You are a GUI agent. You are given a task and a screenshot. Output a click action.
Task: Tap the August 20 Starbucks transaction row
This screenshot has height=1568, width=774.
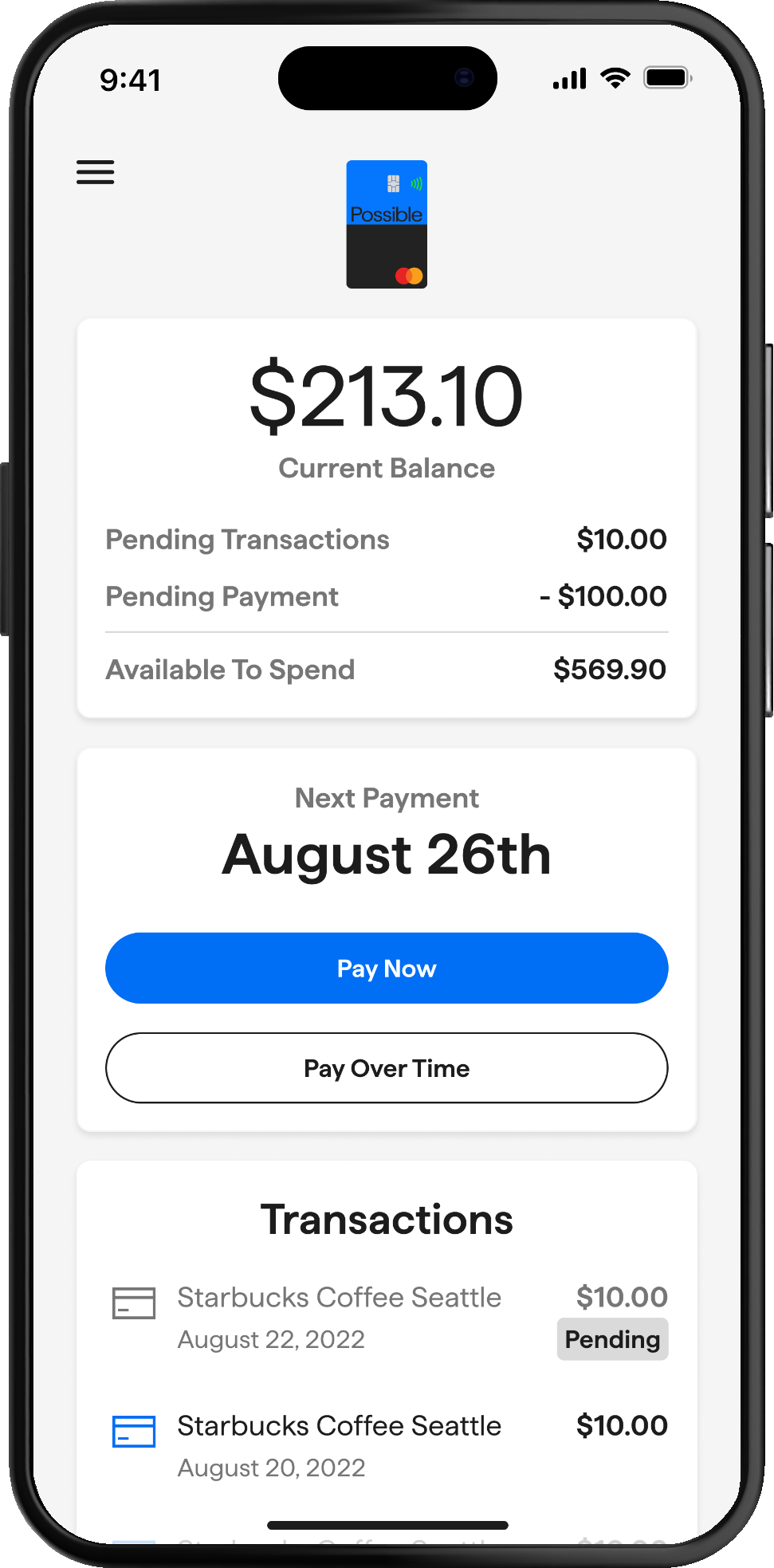point(338,1425)
